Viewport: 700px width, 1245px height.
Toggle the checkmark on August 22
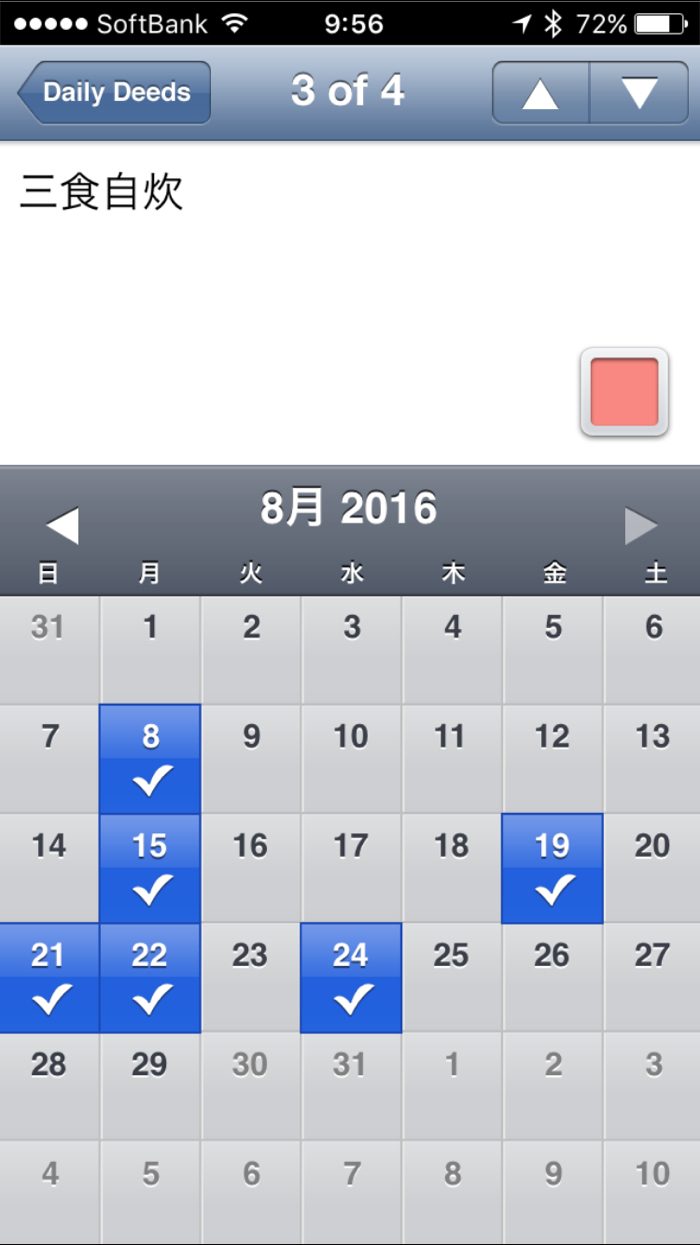150,977
